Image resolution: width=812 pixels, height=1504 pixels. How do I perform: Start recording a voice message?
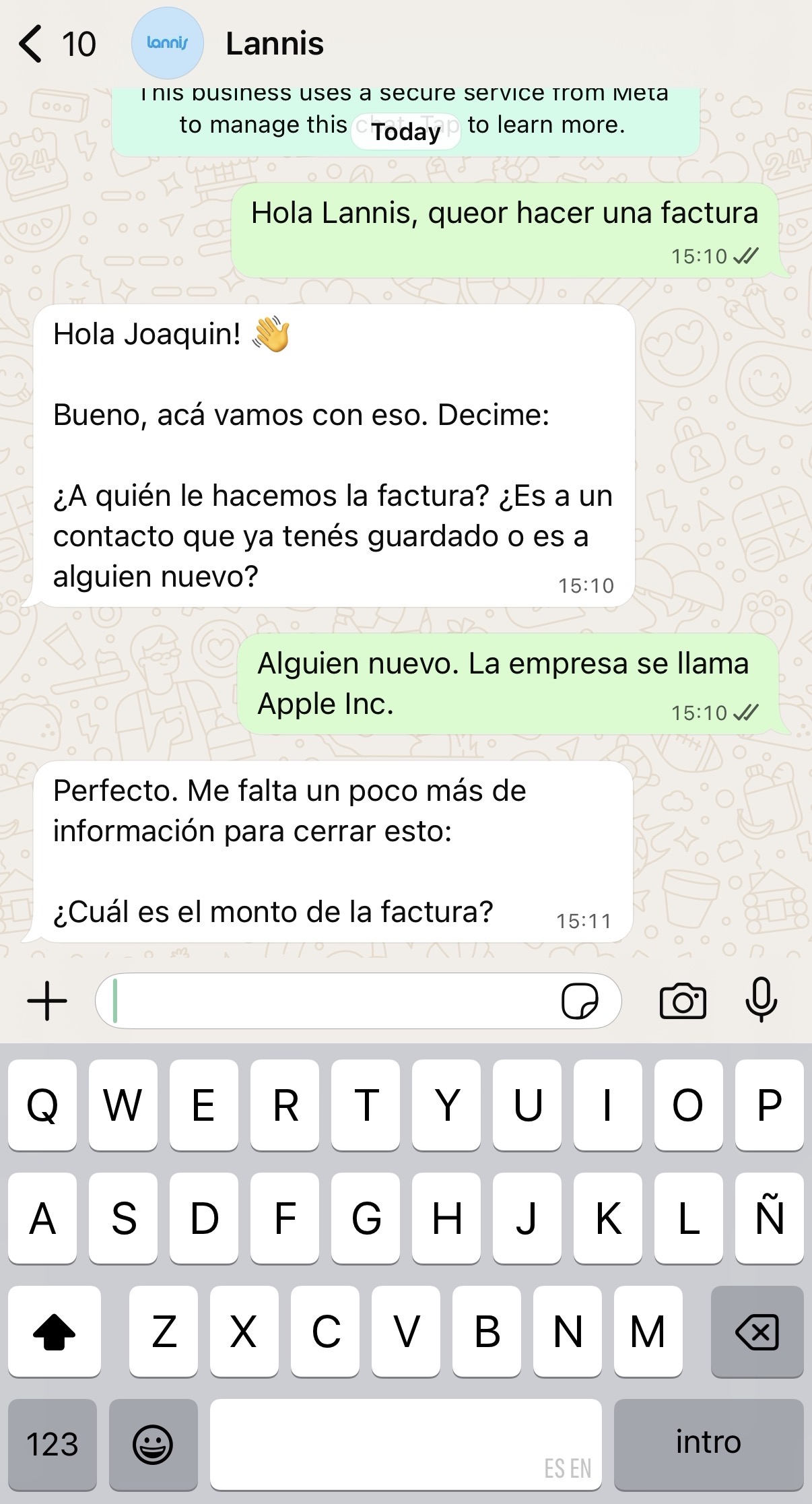pyautogui.click(x=762, y=1002)
